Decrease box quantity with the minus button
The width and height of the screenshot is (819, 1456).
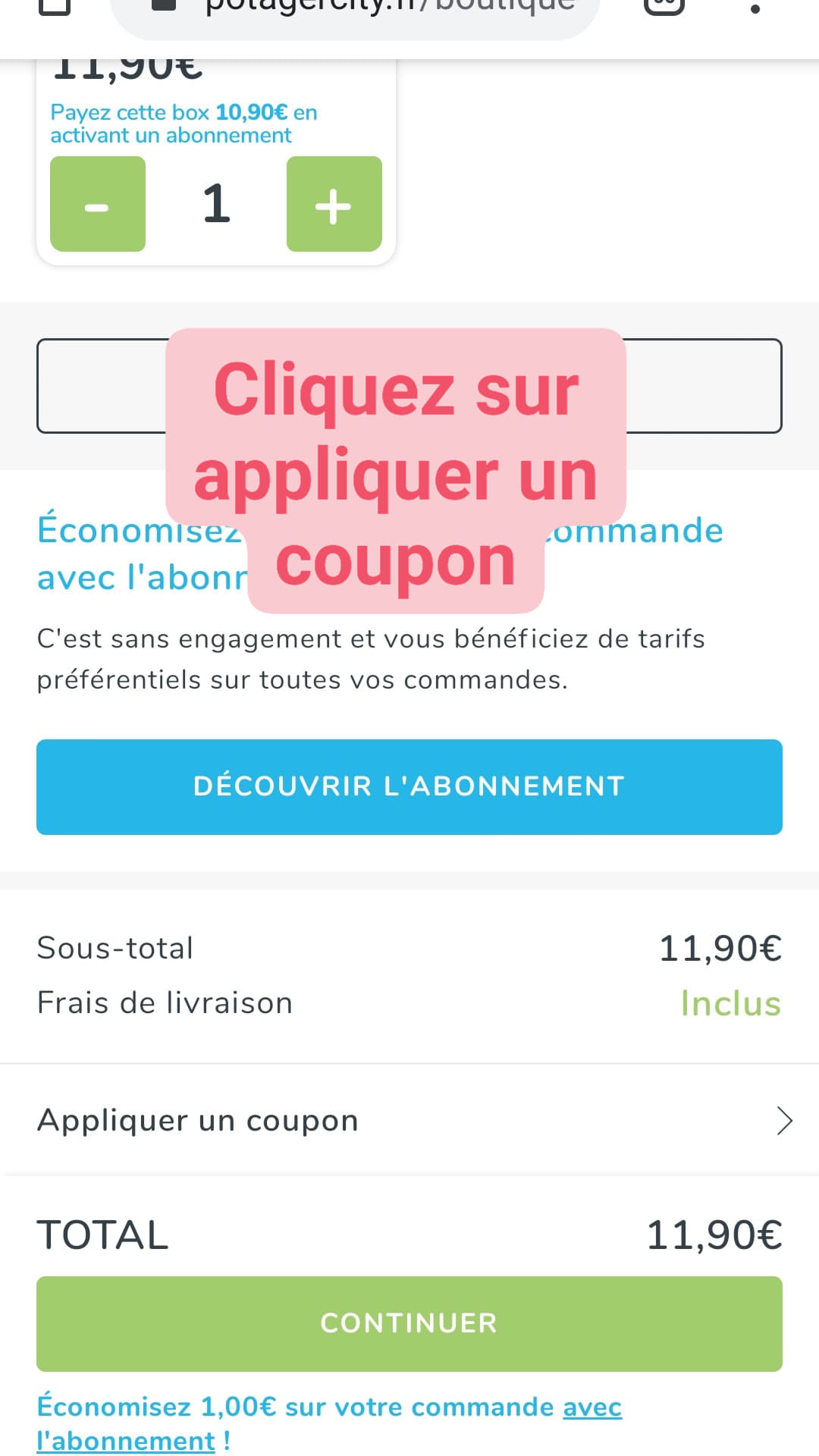[98, 204]
